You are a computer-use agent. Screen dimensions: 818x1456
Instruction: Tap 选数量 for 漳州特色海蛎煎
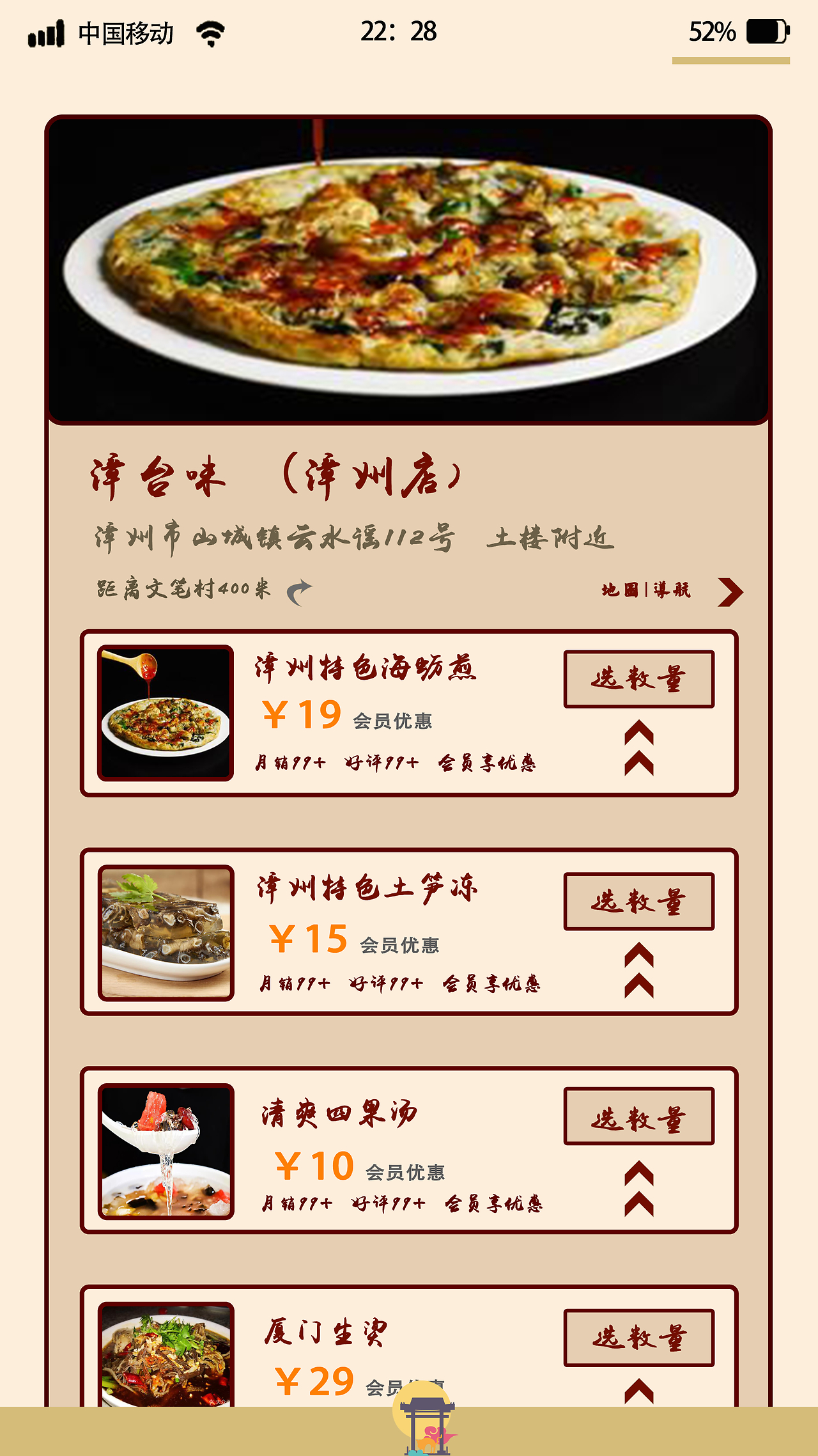pyautogui.click(x=638, y=679)
